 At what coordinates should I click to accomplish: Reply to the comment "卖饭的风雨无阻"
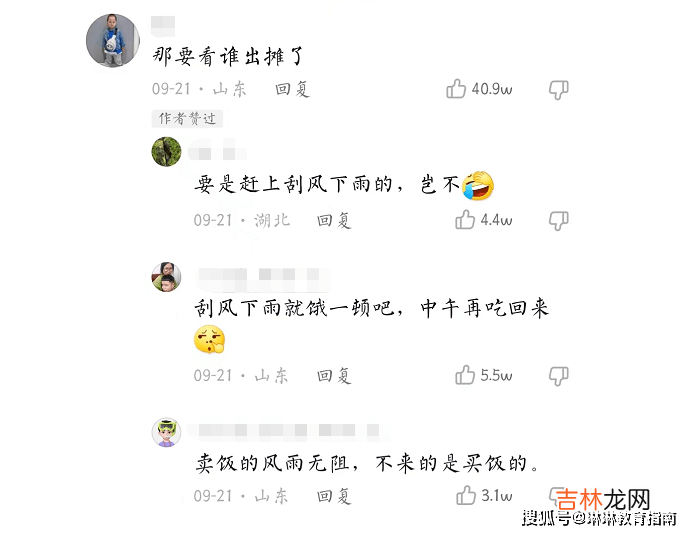tap(334, 495)
